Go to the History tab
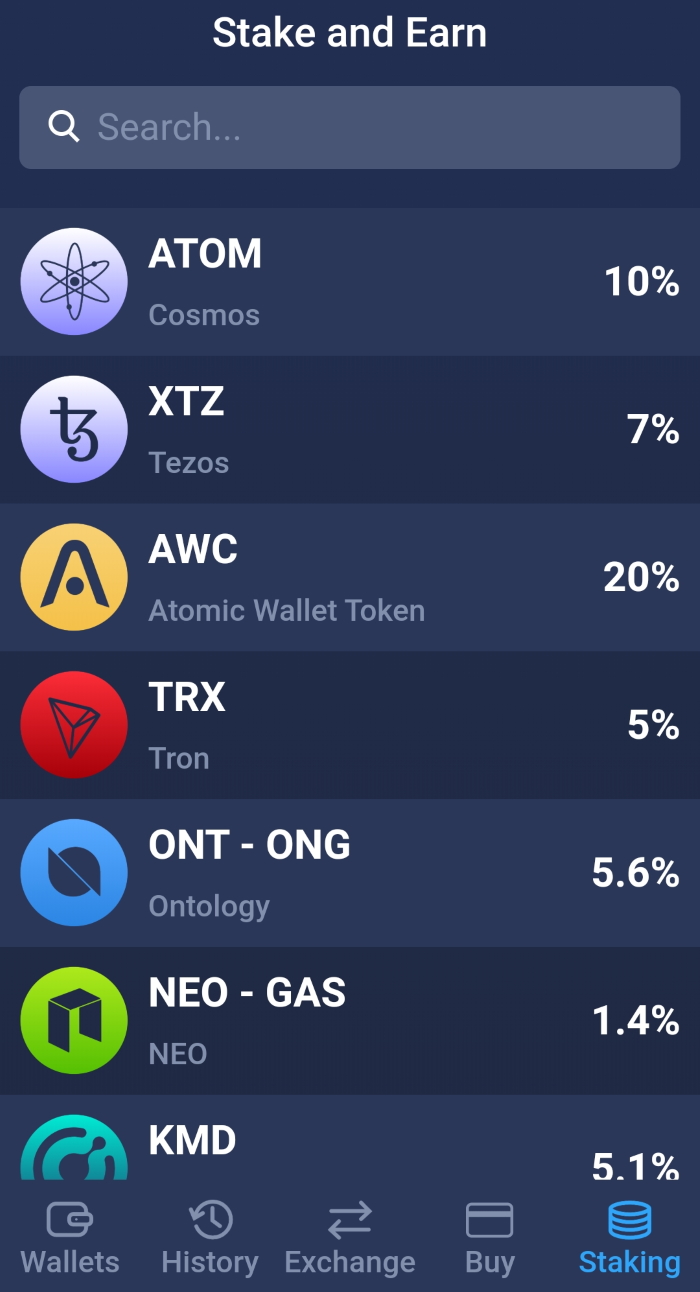Image resolution: width=700 pixels, height=1292 pixels. pos(210,1238)
